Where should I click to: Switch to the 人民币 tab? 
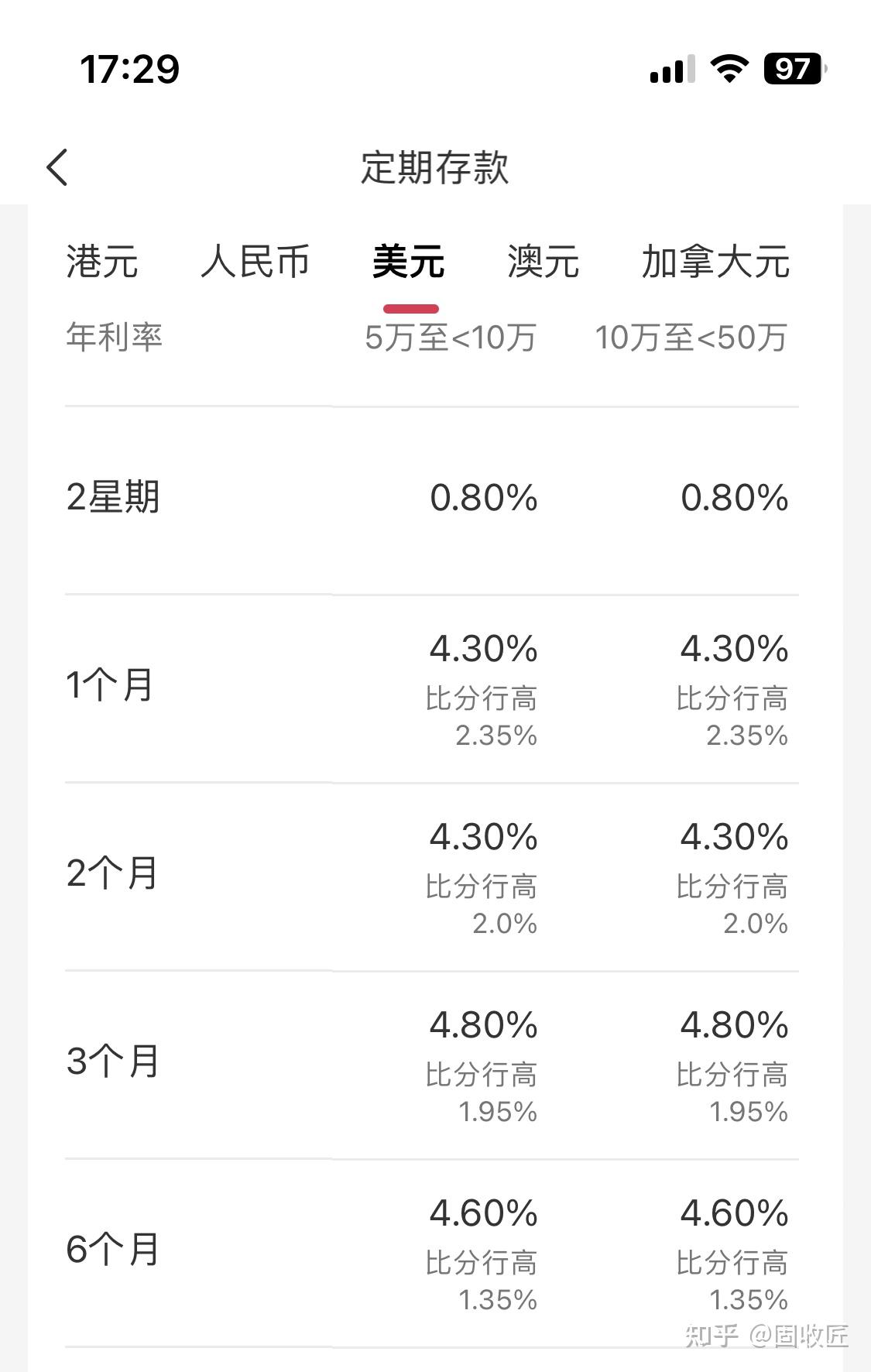(257, 263)
